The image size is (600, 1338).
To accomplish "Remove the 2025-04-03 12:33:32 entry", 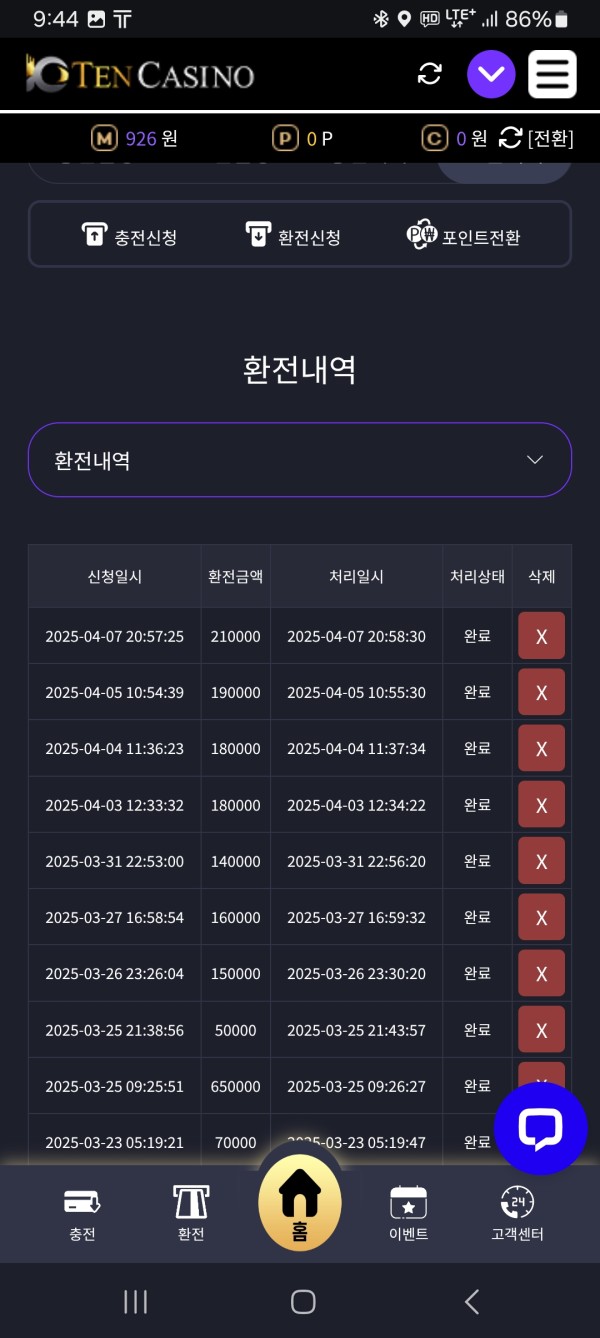I will pyautogui.click(x=541, y=805).
